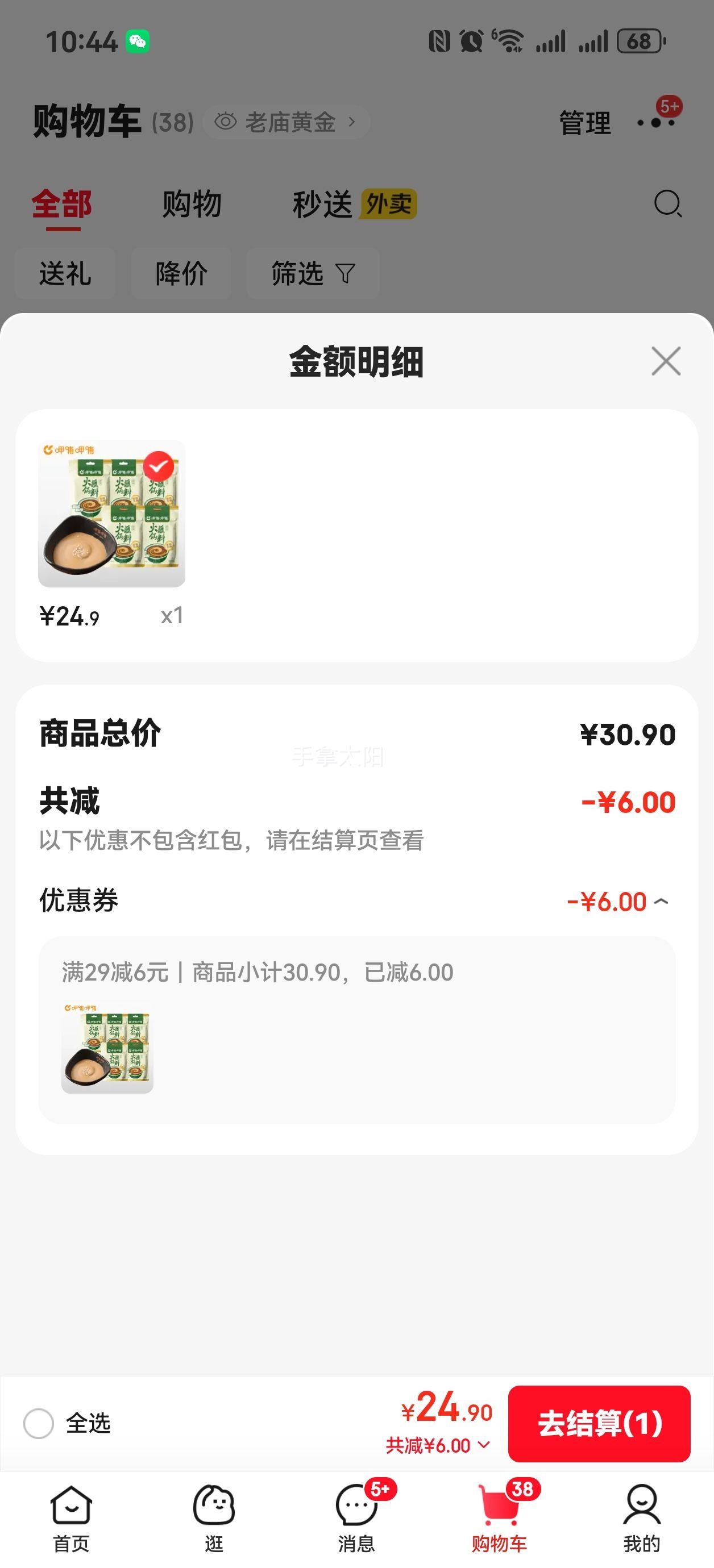Deselect the checked hotpot sauce product
This screenshot has width=714, height=1568.
[x=160, y=466]
